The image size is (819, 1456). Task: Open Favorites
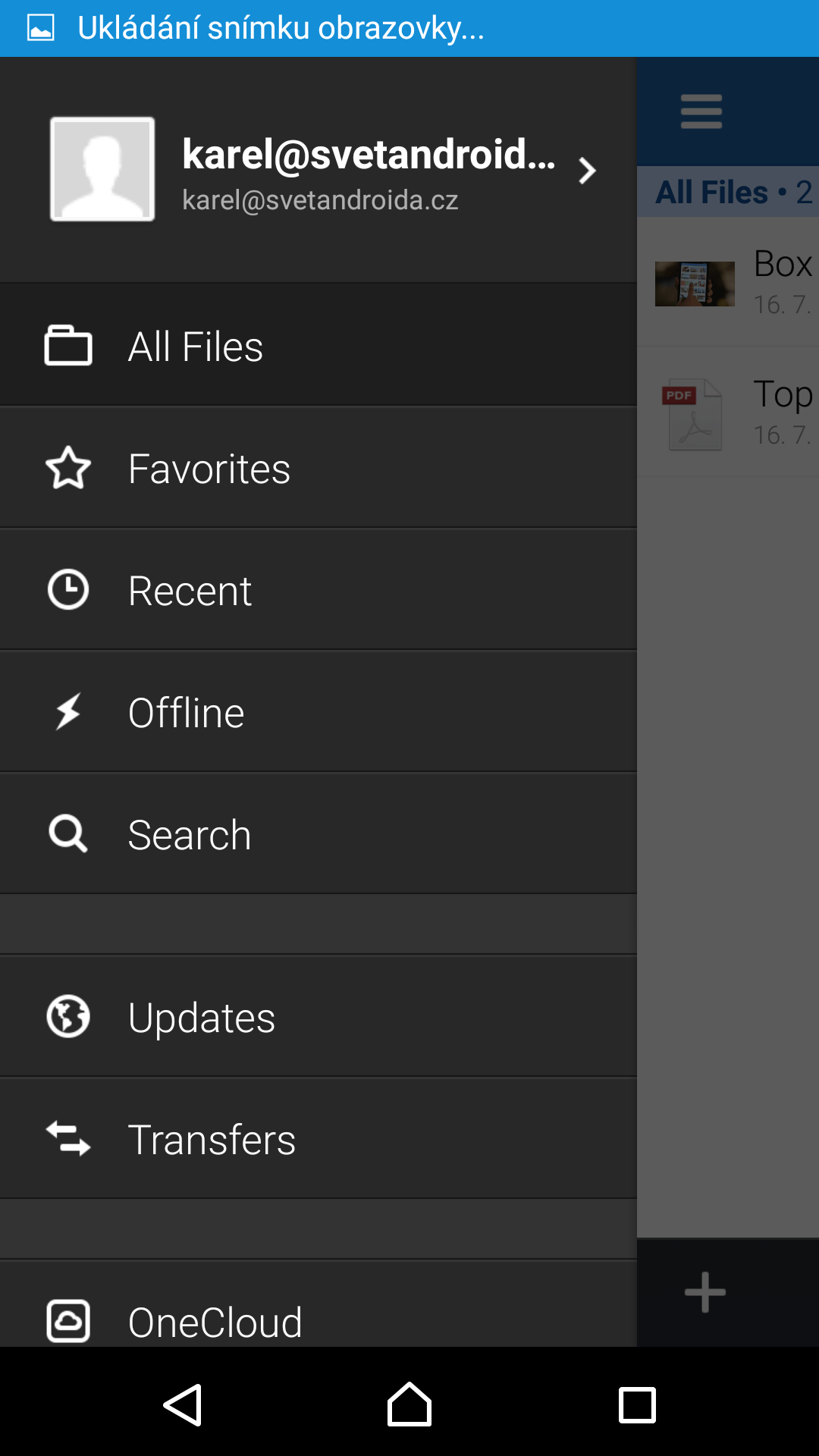click(x=318, y=468)
